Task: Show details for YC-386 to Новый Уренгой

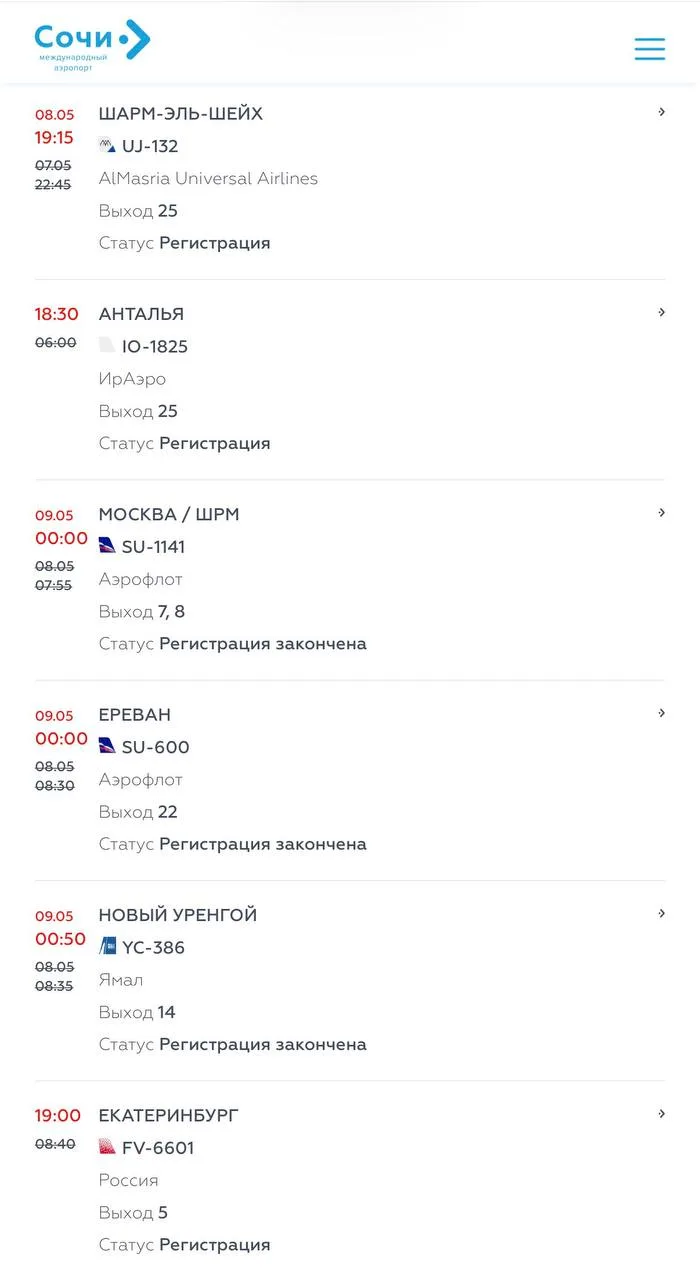Action: 350,981
